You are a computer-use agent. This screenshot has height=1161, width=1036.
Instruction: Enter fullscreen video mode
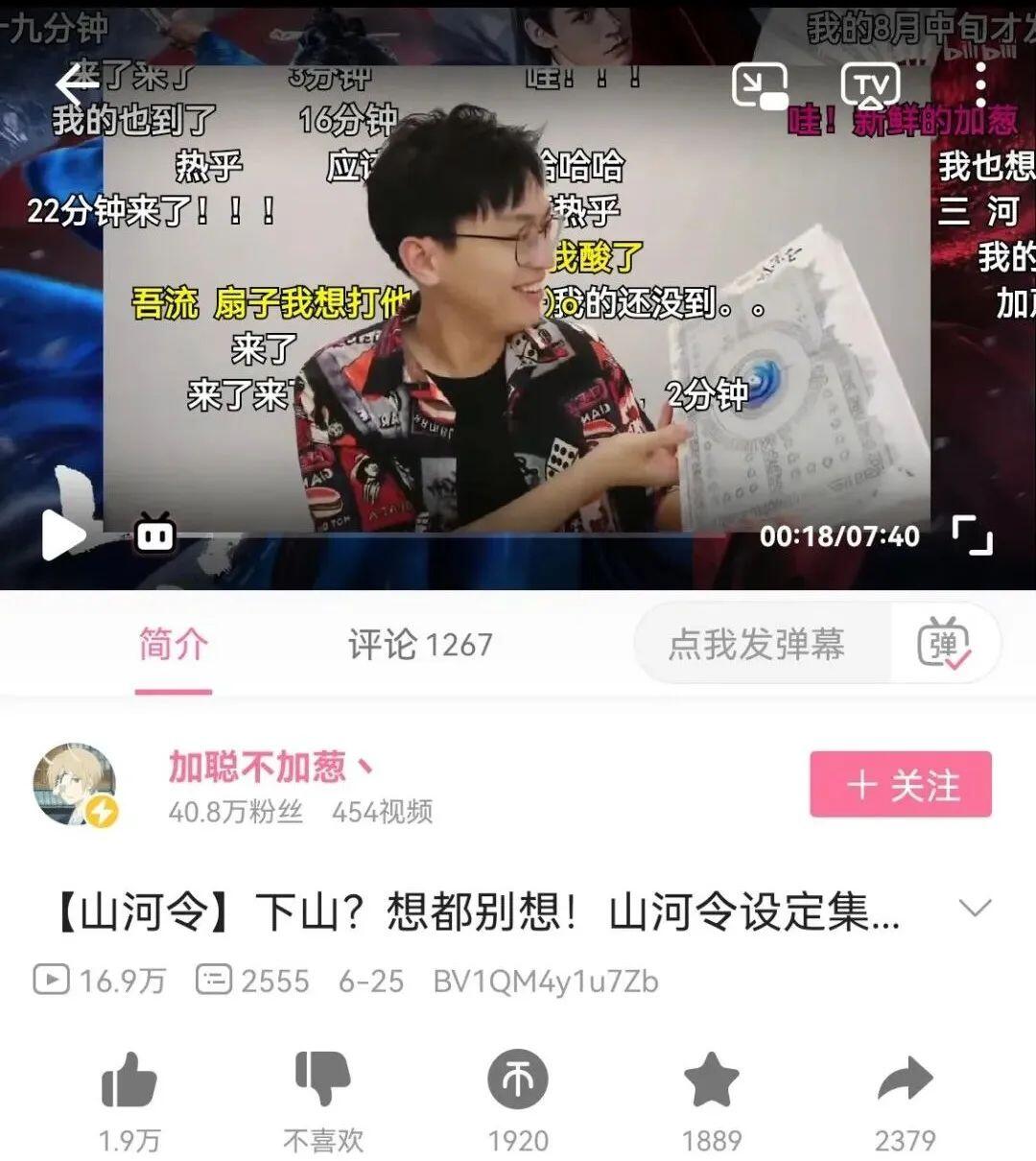[x=974, y=535]
